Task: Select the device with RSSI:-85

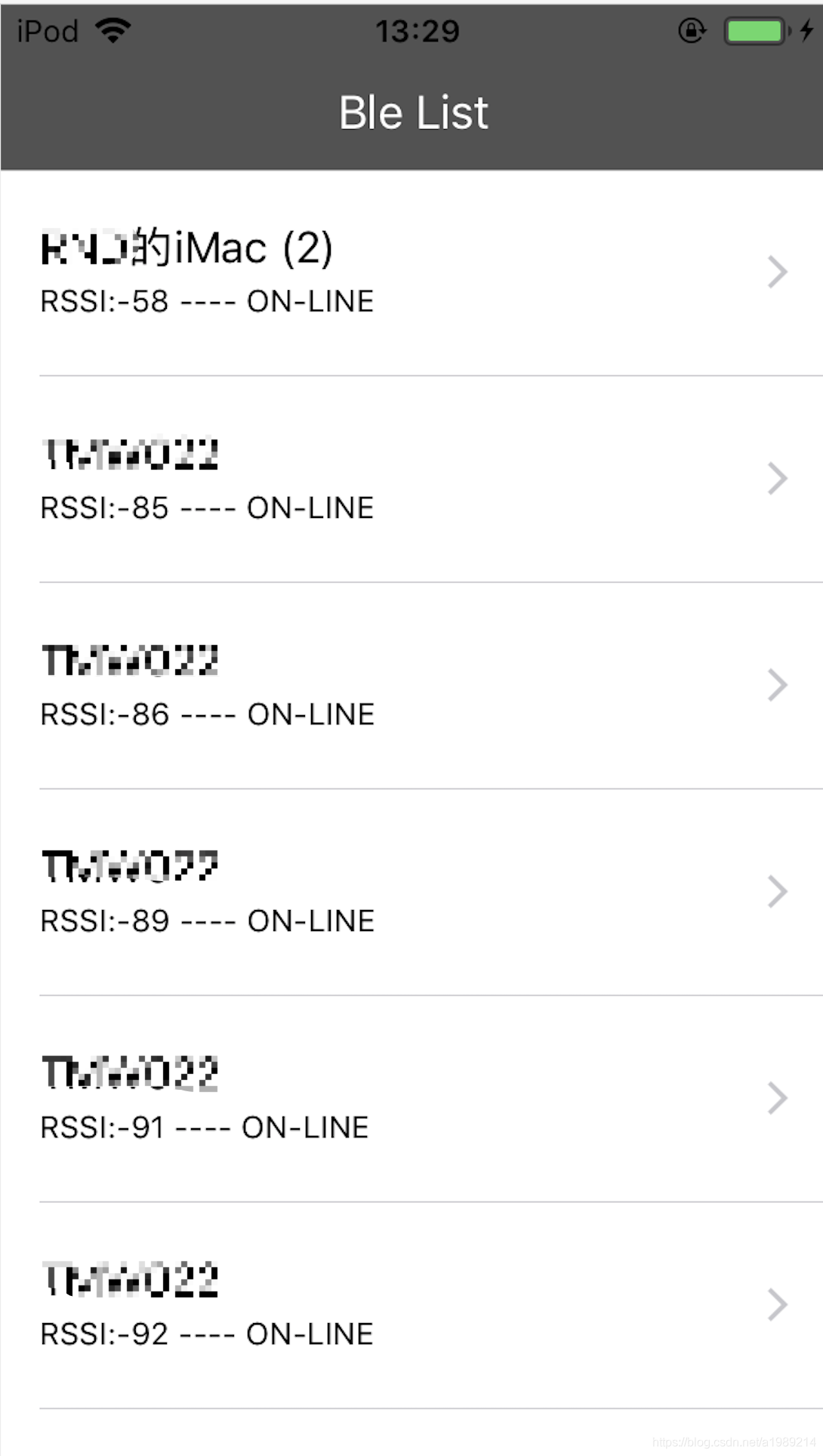Action: click(411, 479)
